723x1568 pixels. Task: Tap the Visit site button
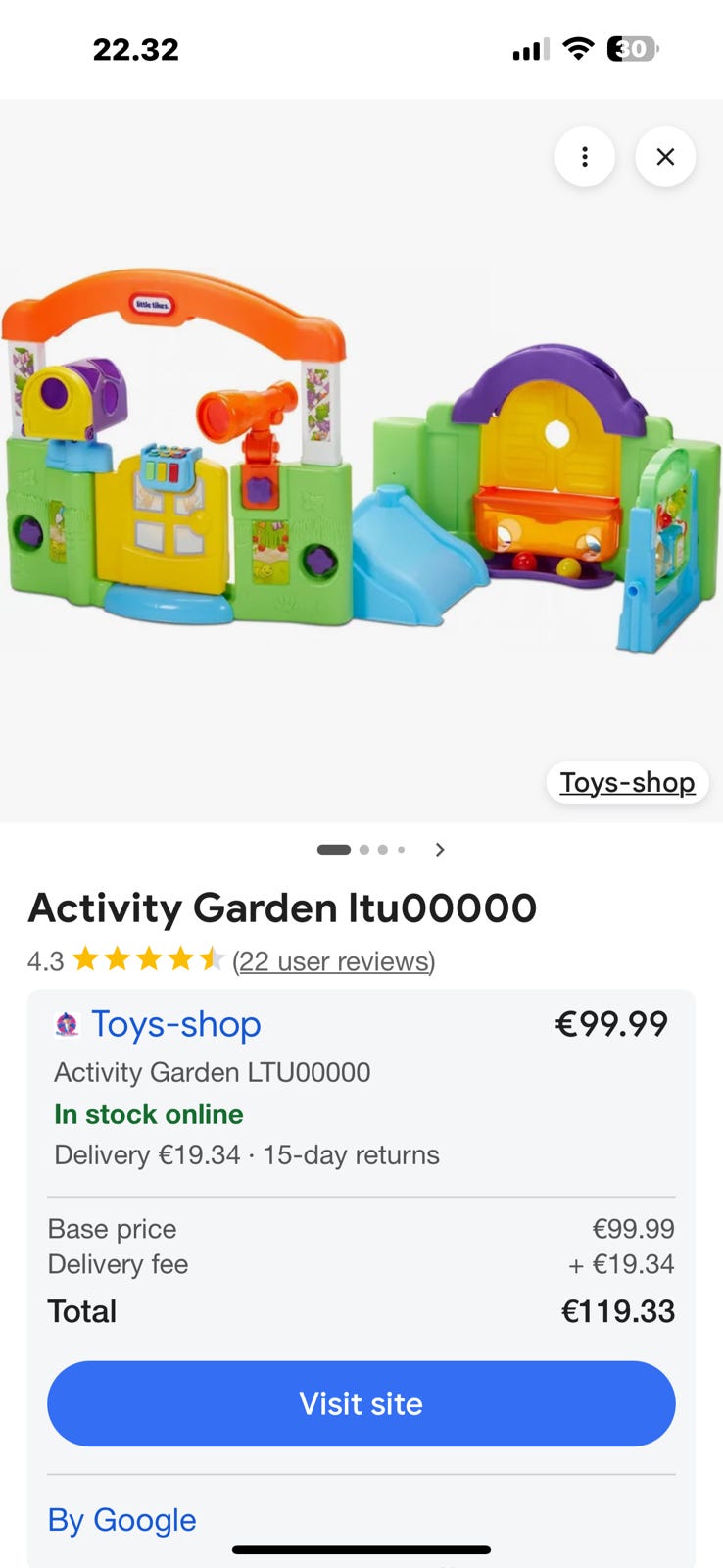point(361,1403)
